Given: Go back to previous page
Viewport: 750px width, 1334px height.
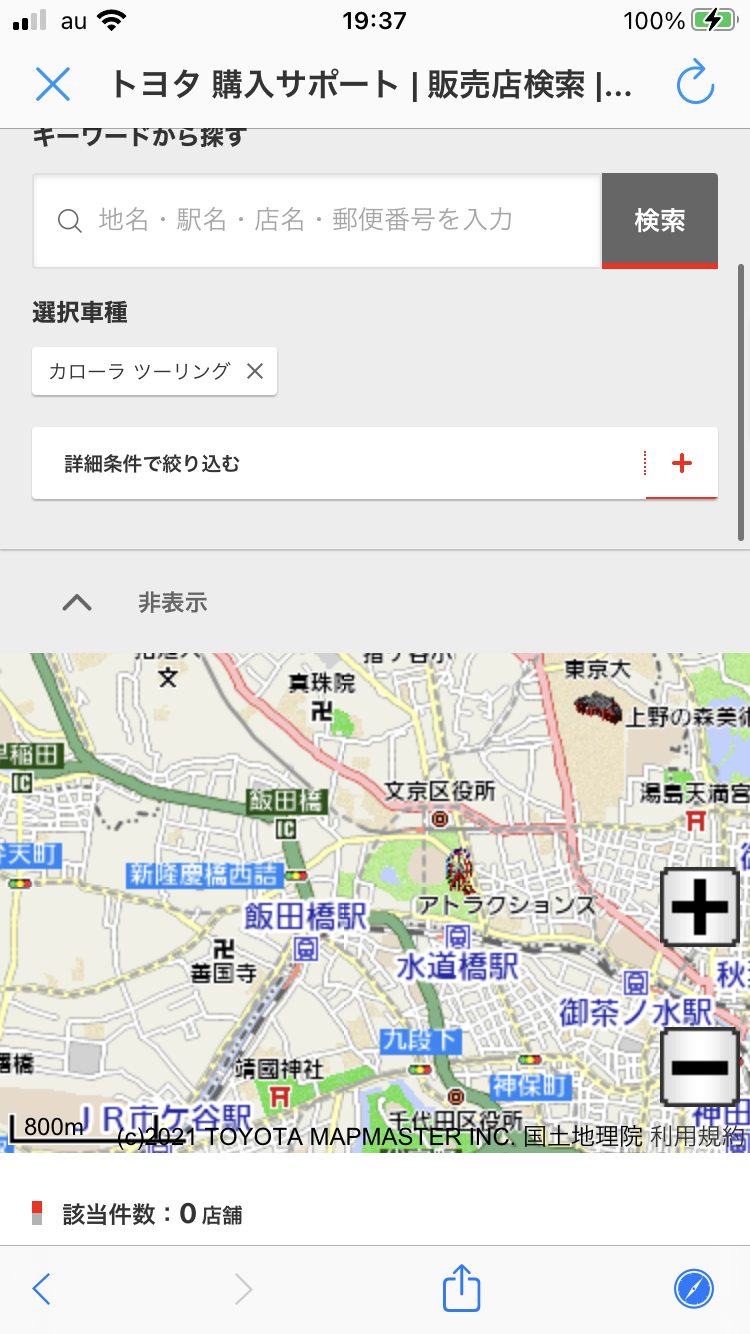Looking at the screenshot, I should coord(41,1289).
